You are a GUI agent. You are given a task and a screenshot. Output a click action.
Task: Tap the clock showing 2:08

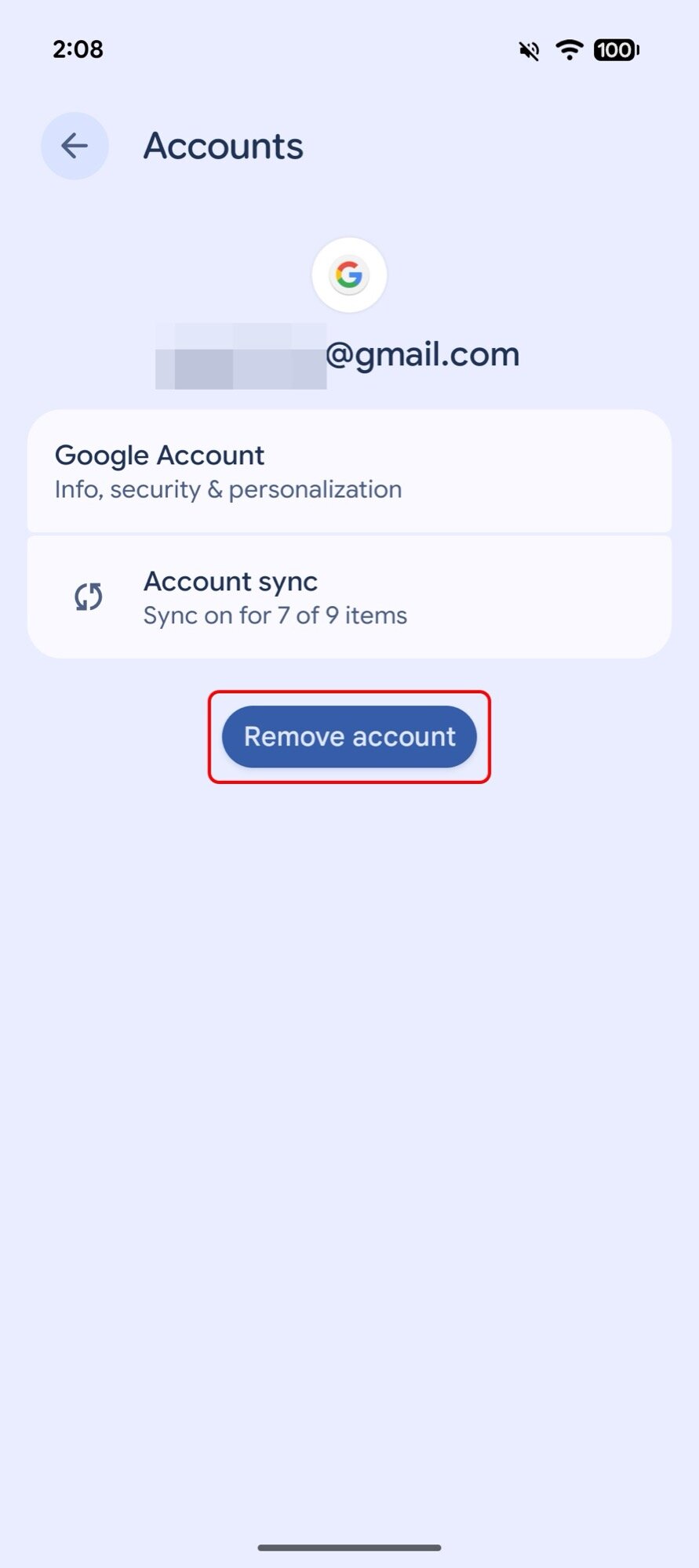click(77, 49)
